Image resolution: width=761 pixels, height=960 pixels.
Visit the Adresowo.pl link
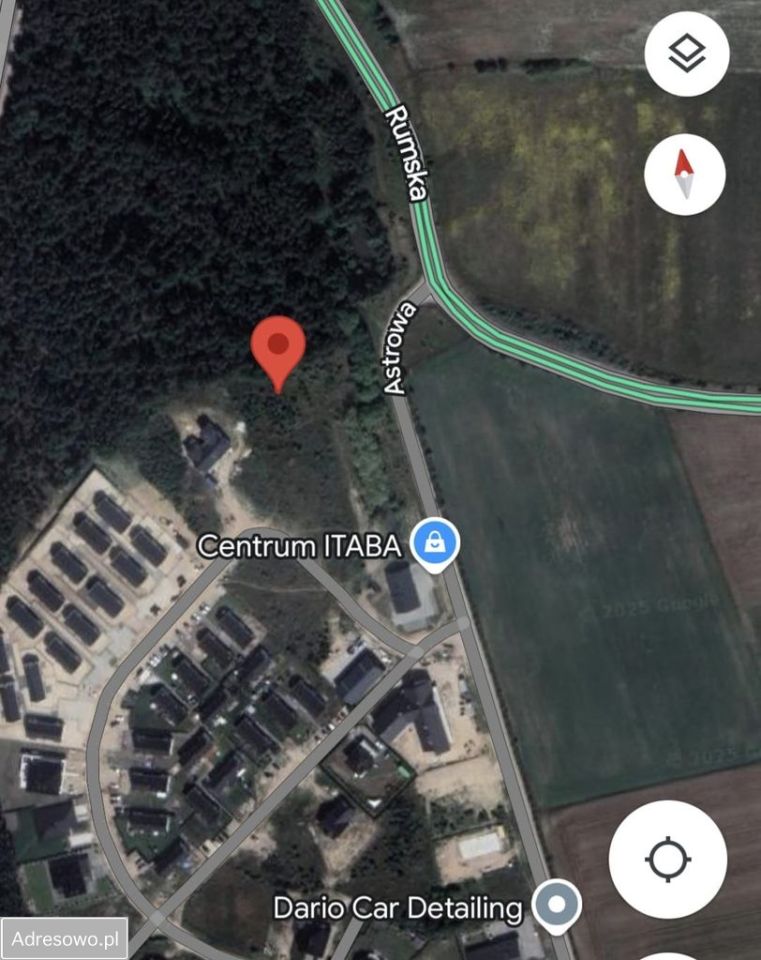tap(63, 938)
